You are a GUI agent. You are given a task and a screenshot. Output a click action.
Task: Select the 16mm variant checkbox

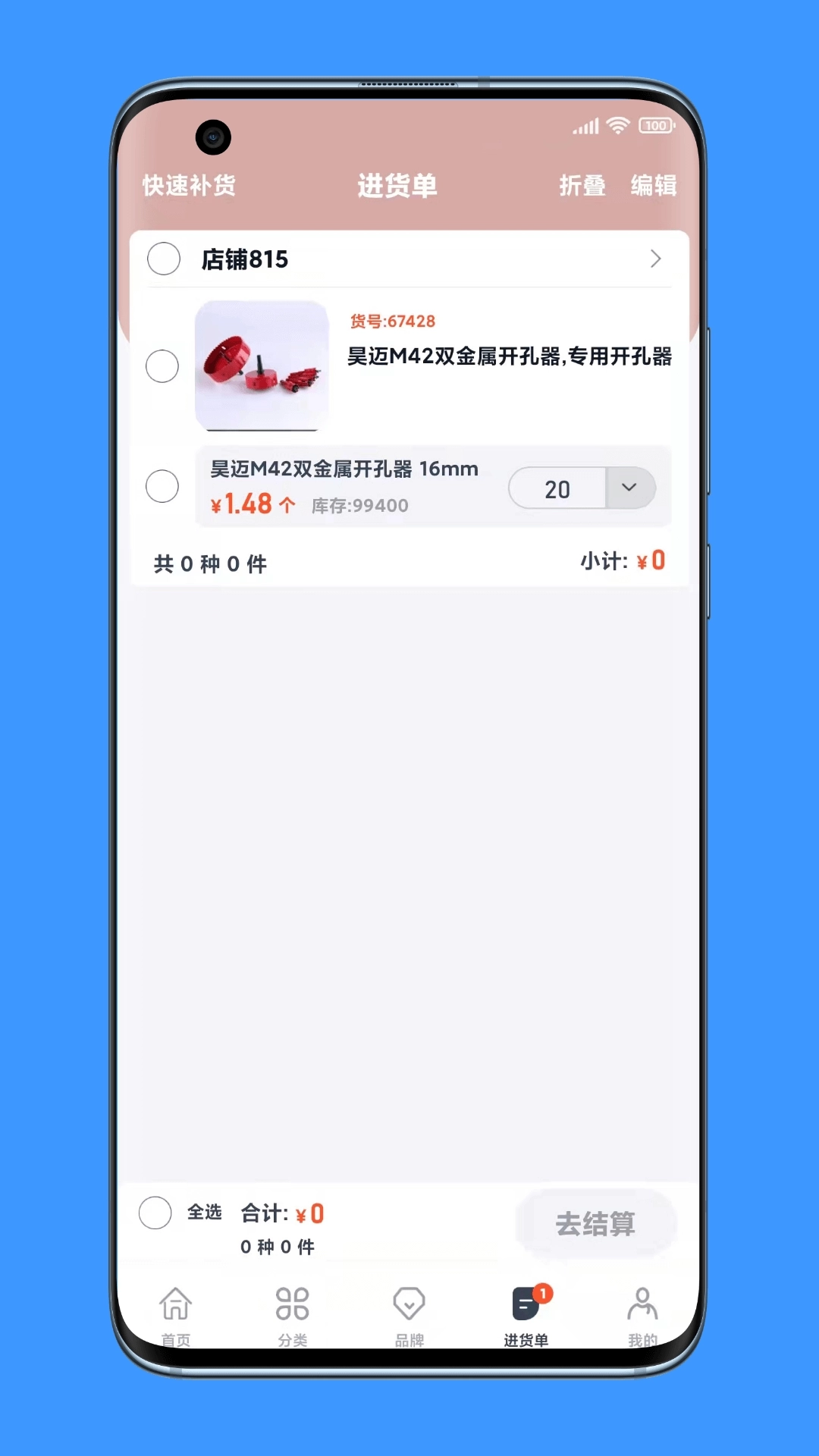coord(162,486)
